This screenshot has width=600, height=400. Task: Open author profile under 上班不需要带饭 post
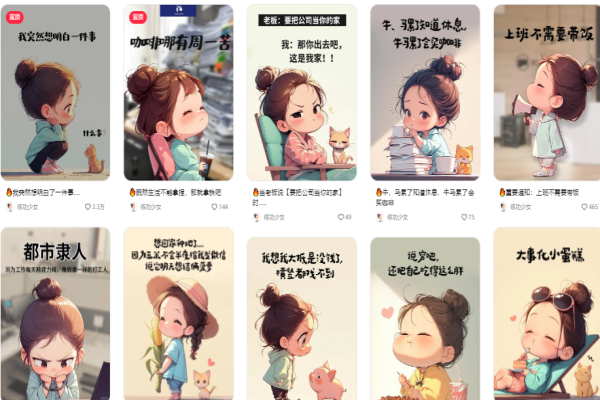(515, 207)
